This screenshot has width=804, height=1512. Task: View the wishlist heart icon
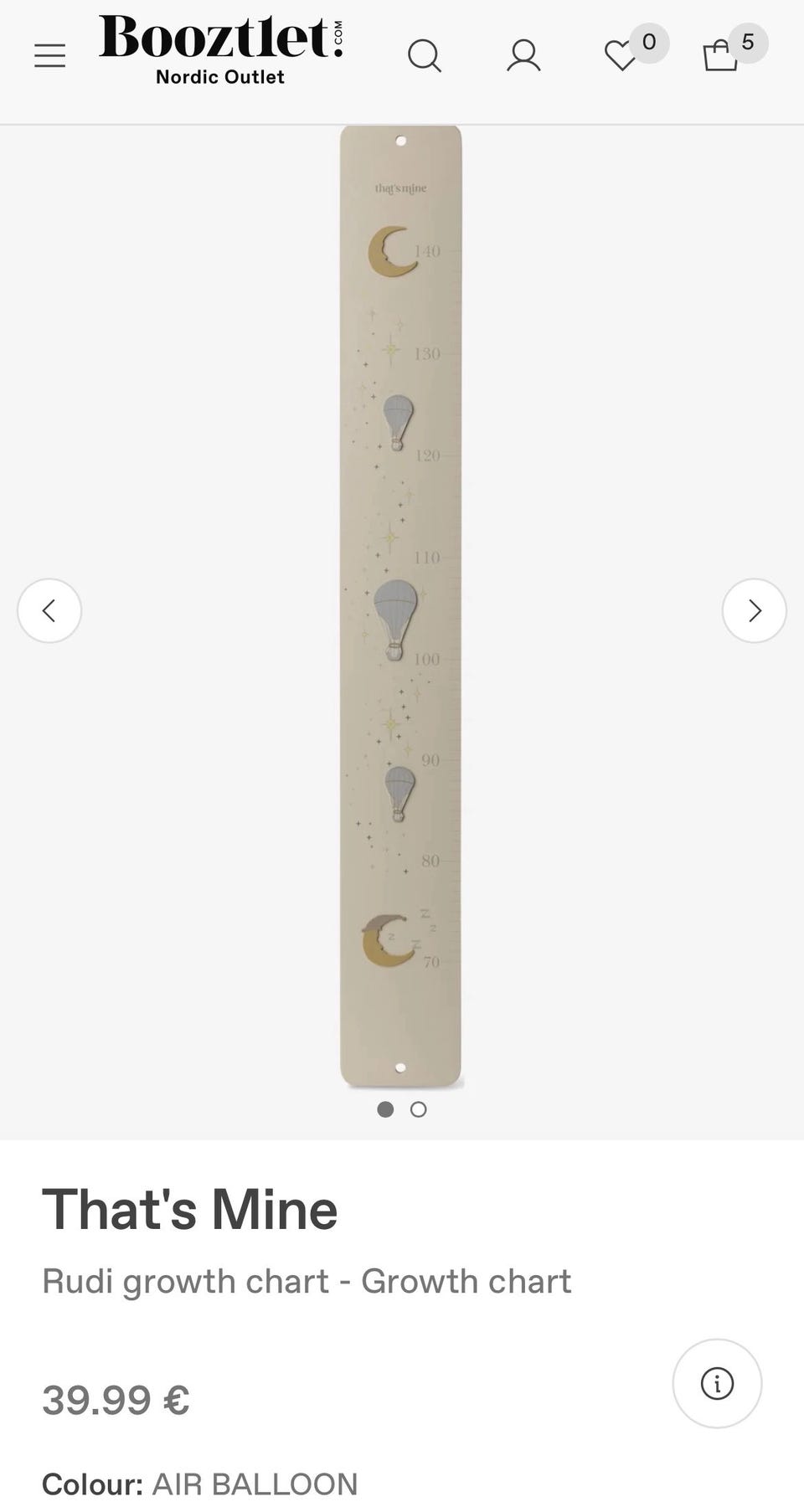pos(621,56)
